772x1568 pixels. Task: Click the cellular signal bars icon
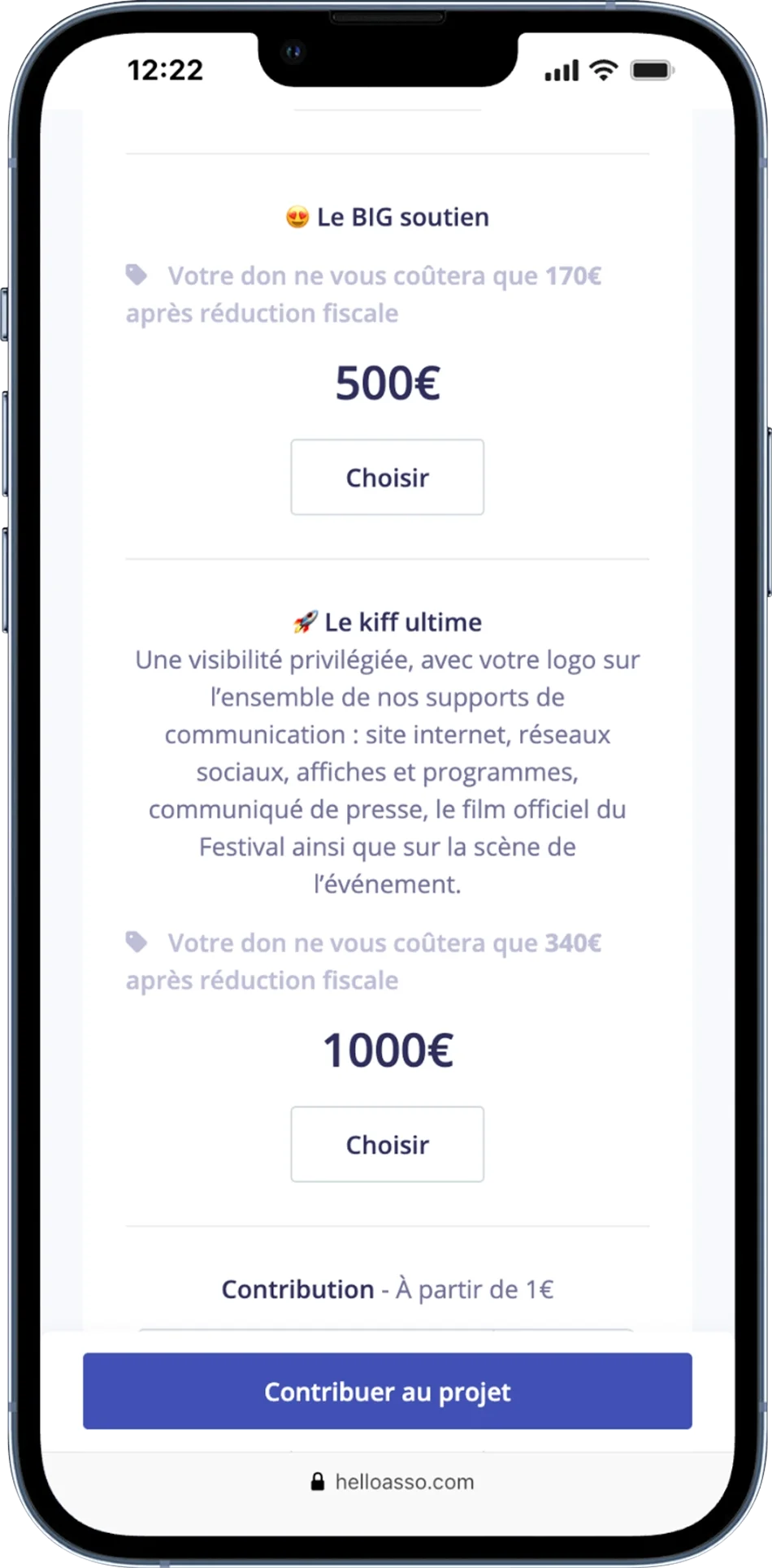point(562,71)
